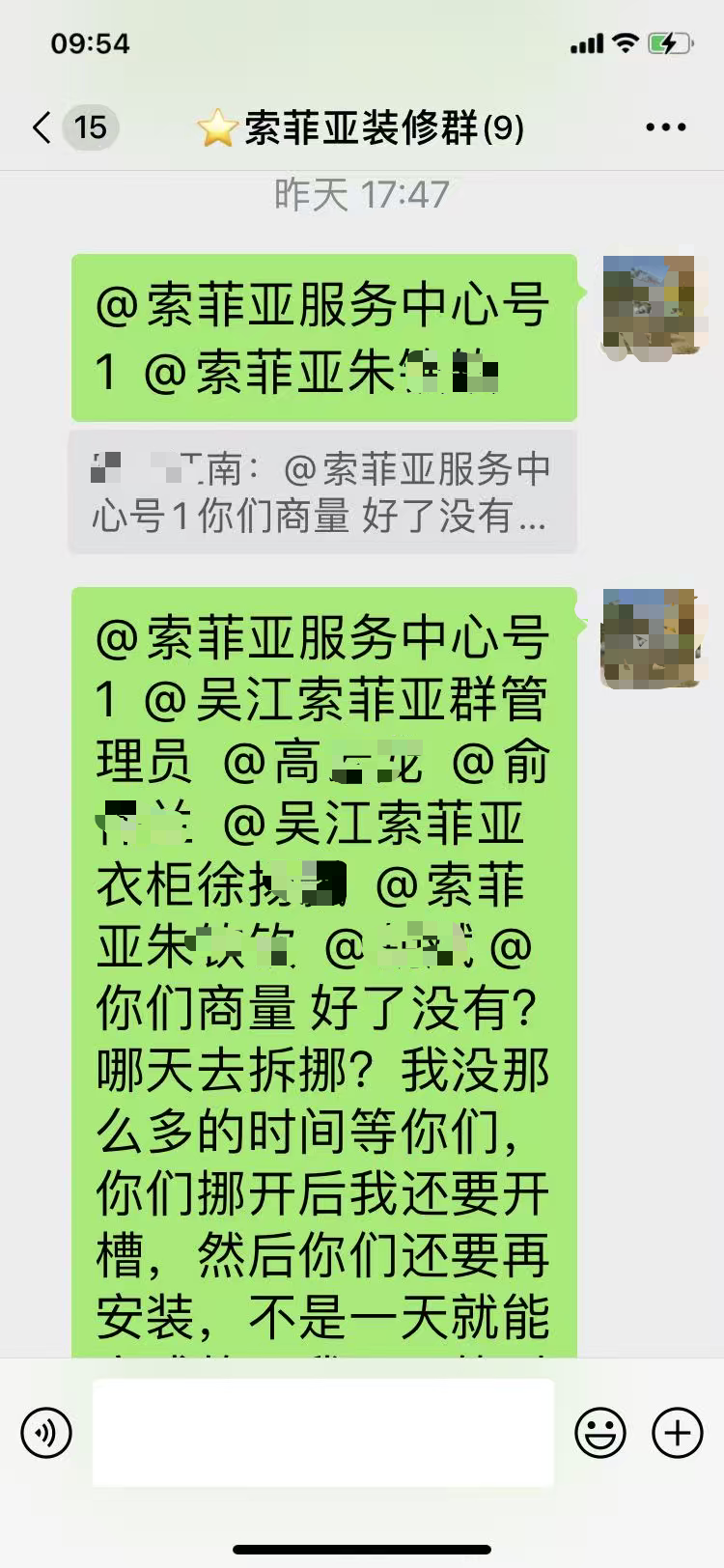Tap the timestamp 昨天 17:47
Image resolution: width=724 pixels, height=1568 pixels.
359,193
